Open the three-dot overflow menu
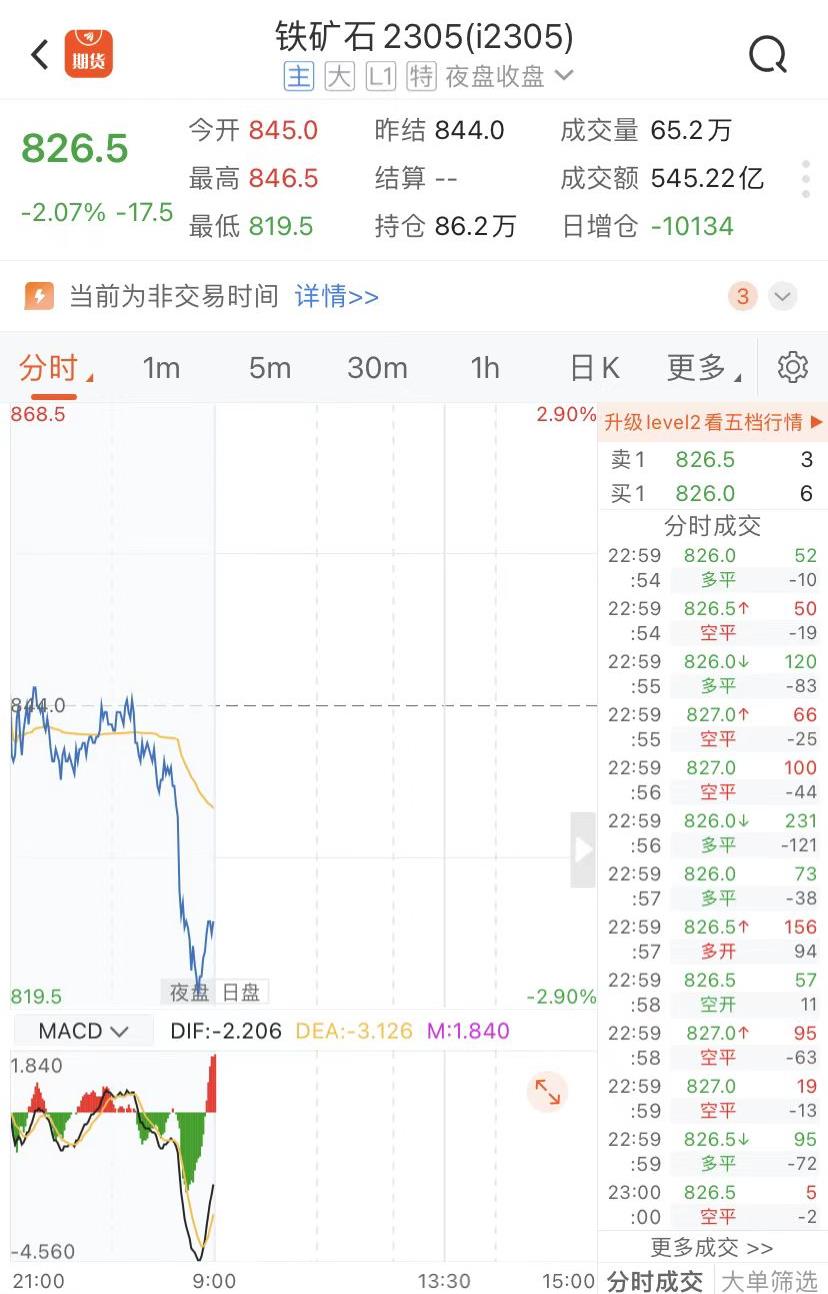This screenshot has height=1294, width=828. 806,178
